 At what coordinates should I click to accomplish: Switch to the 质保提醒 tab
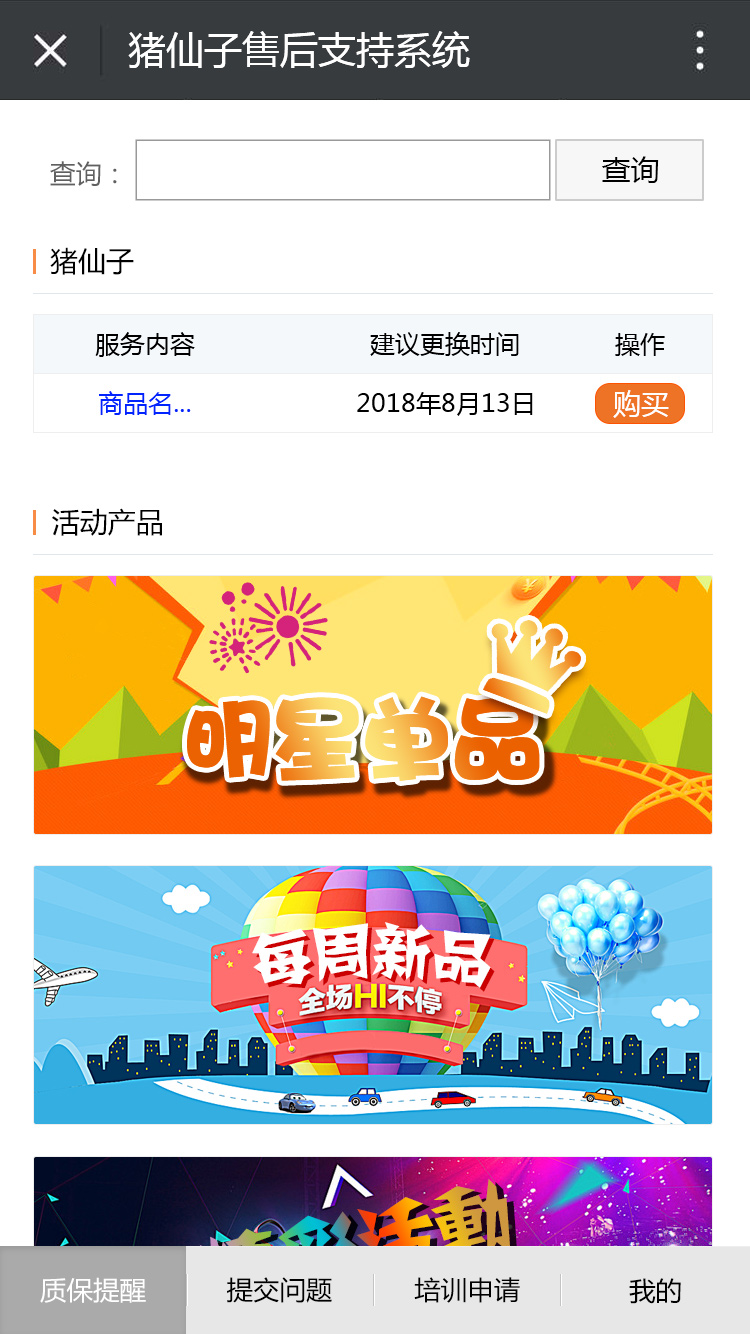click(93, 1290)
